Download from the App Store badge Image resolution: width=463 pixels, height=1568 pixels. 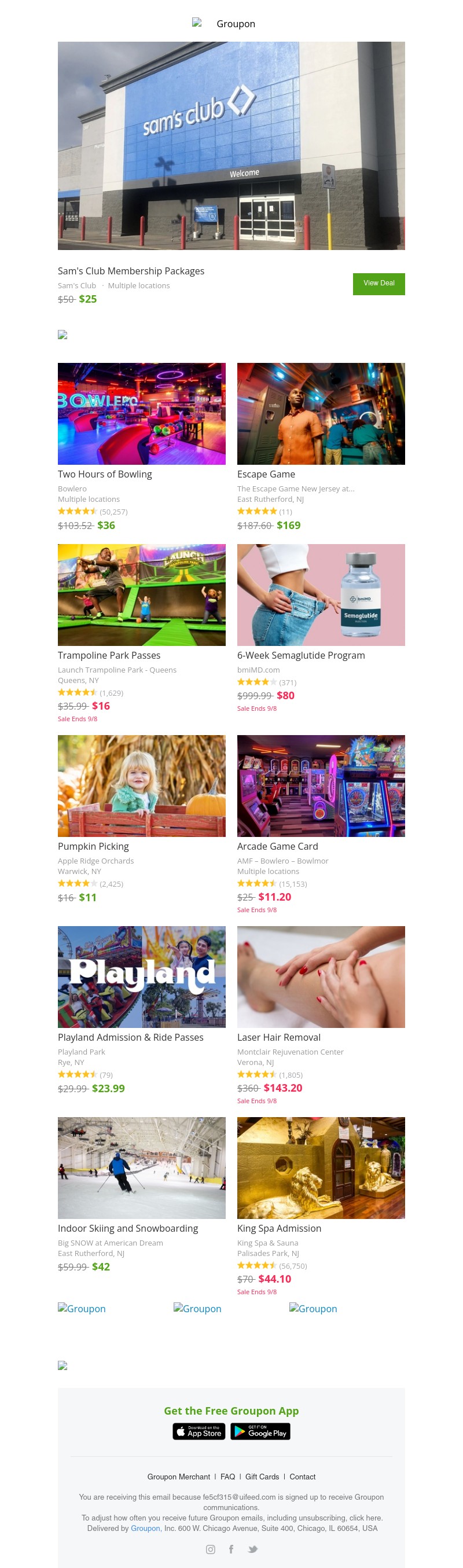pyautogui.click(x=199, y=1431)
